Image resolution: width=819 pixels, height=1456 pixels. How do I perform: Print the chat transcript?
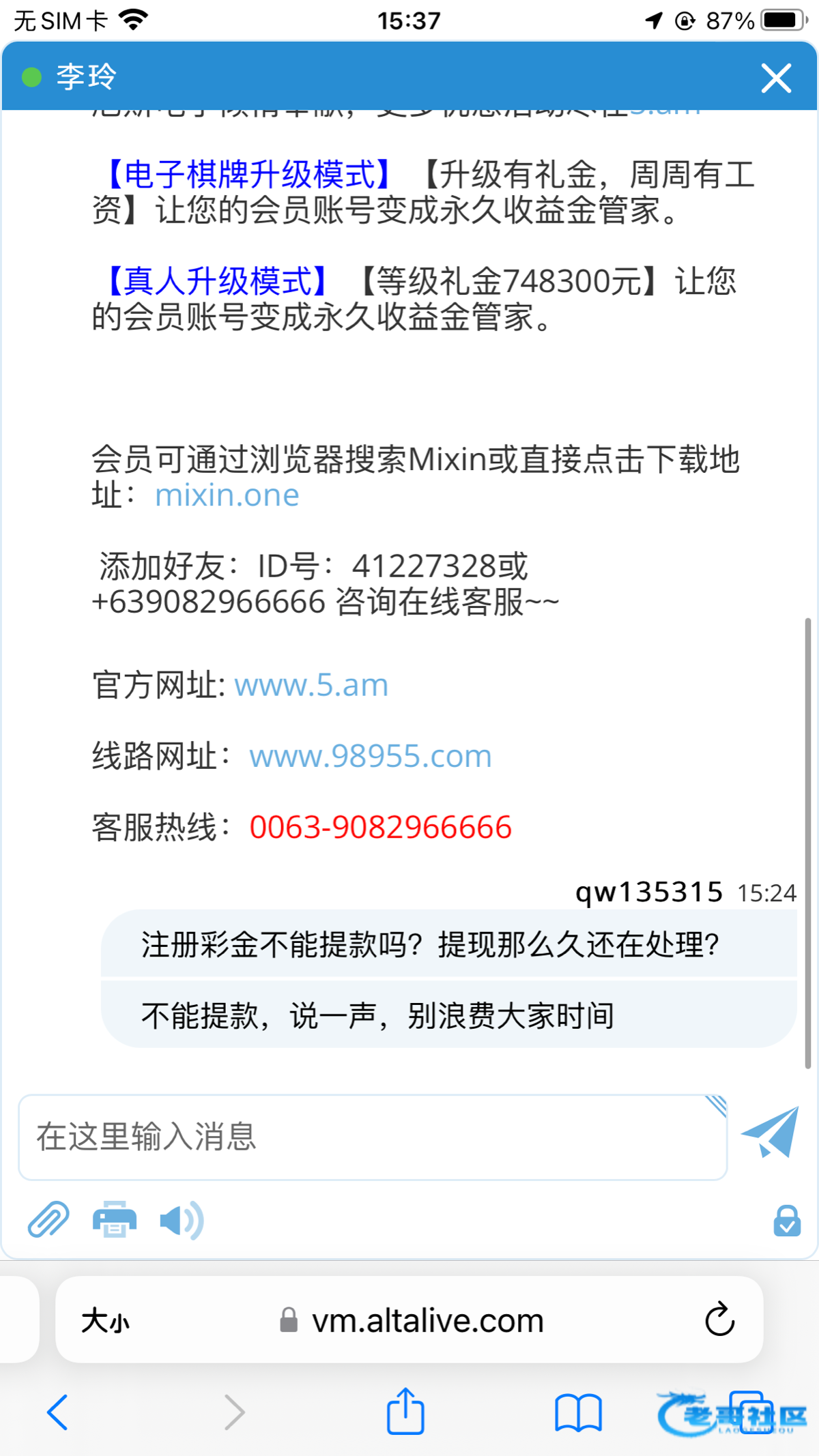pyautogui.click(x=114, y=1220)
